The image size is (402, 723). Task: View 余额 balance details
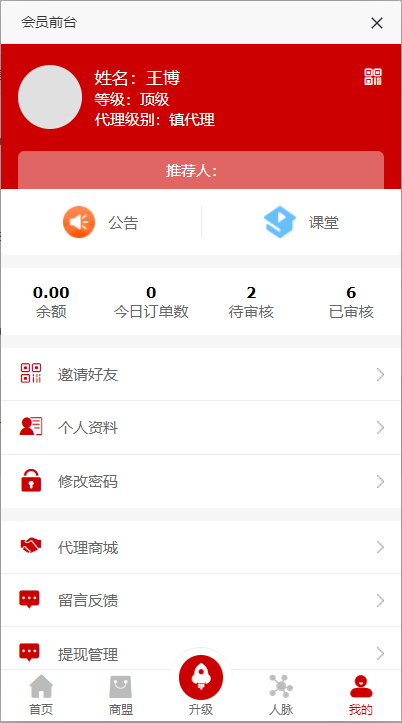pos(51,302)
